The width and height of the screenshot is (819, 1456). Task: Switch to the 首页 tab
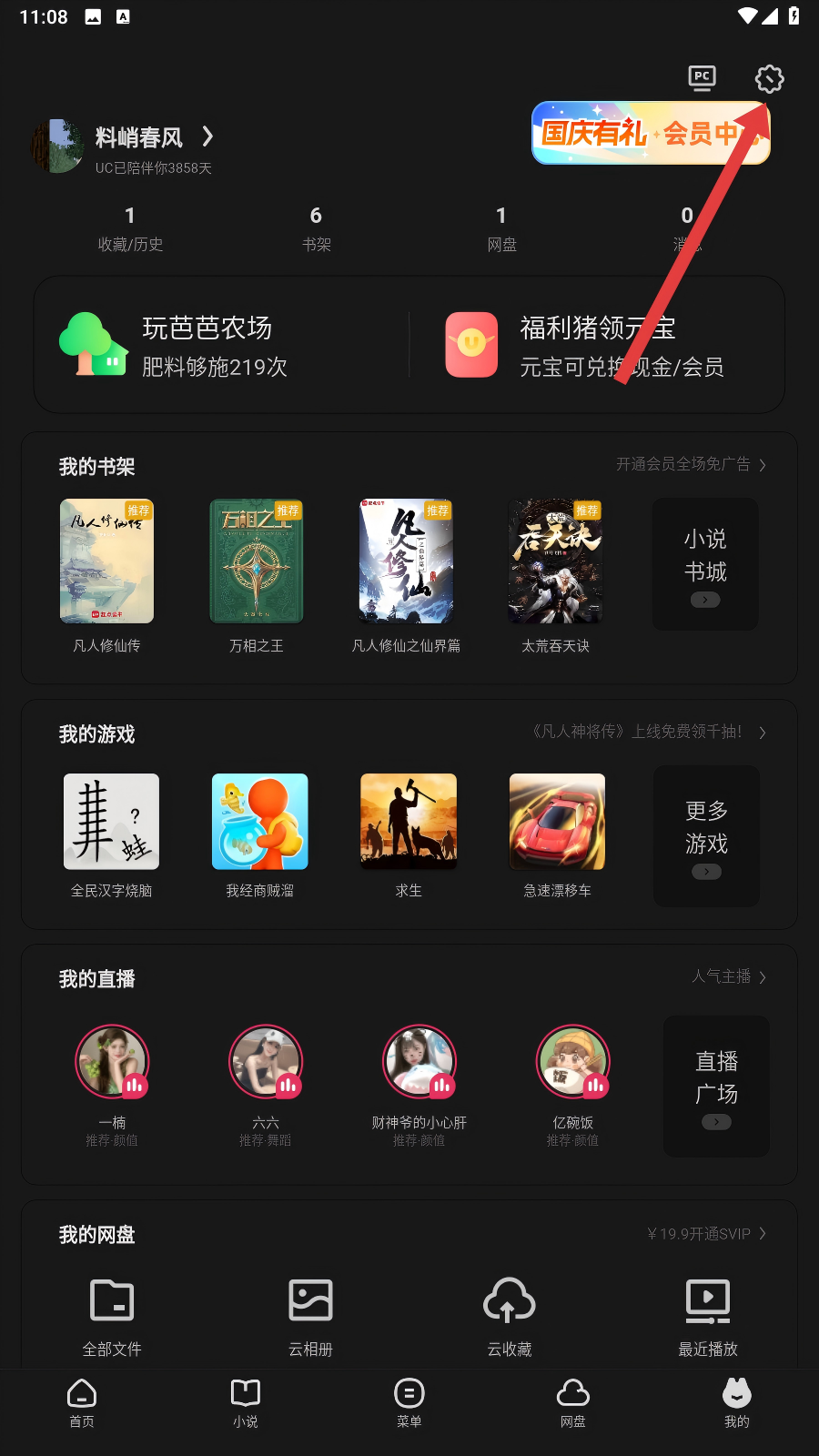[x=82, y=1402]
